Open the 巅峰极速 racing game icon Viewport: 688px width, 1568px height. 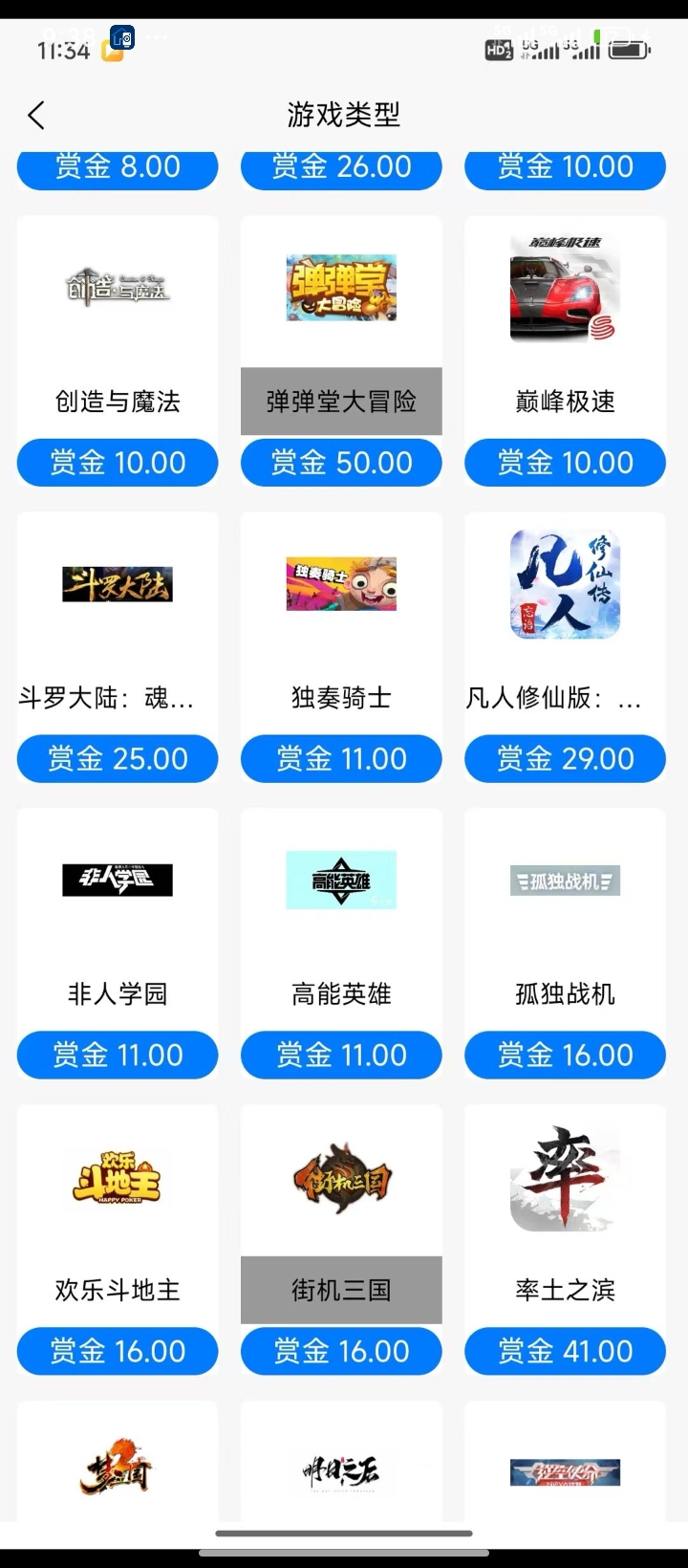pyautogui.click(x=565, y=287)
